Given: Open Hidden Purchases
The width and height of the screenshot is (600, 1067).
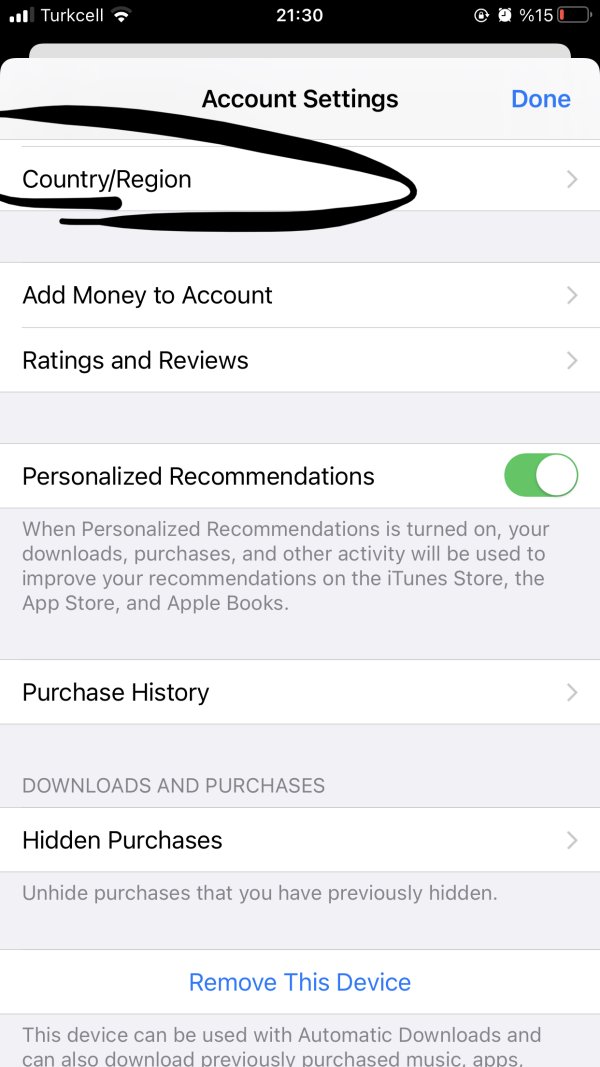Looking at the screenshot, I should point(300,840).
